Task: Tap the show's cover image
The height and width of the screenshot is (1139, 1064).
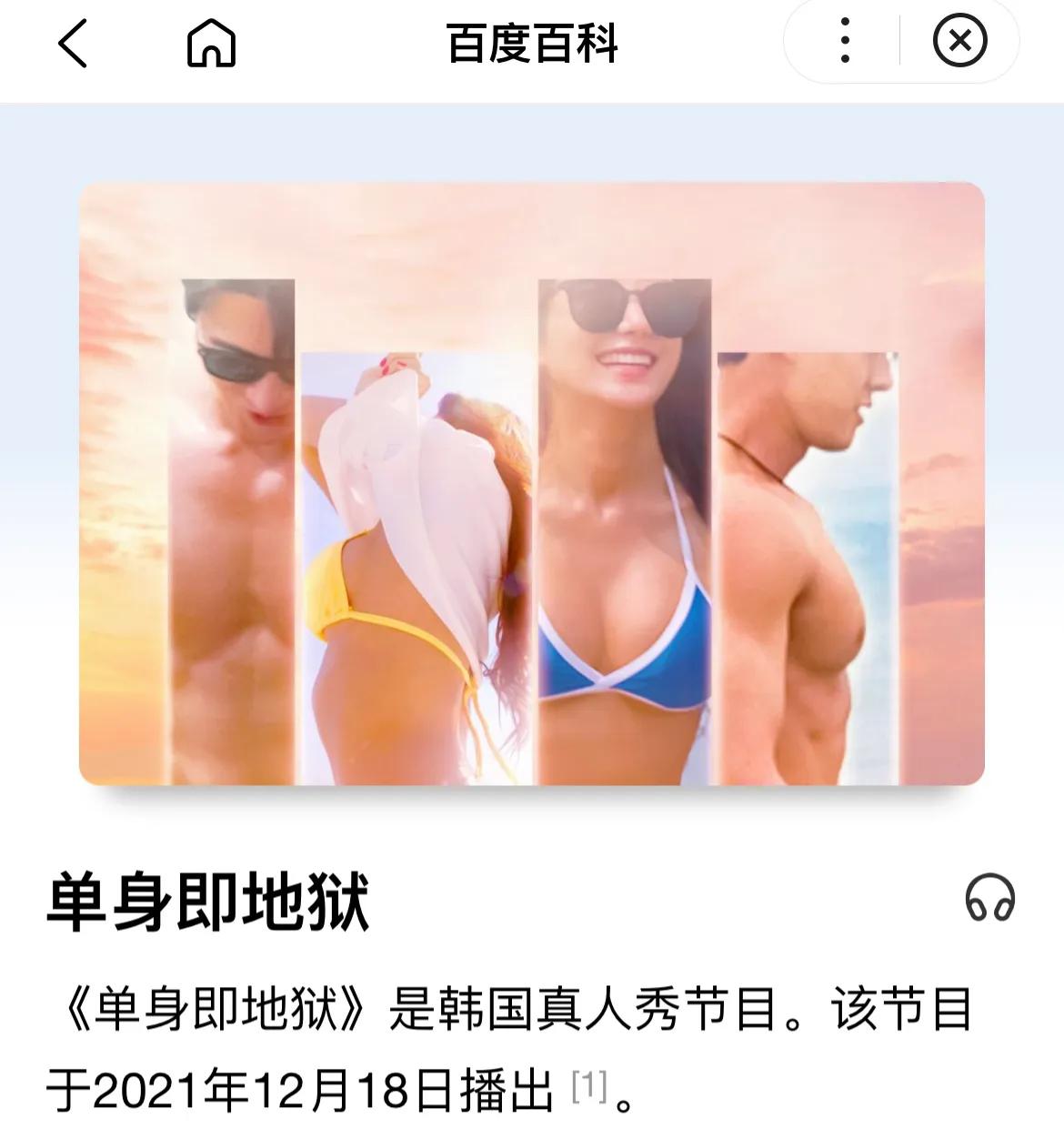Action: pos(532,482)
